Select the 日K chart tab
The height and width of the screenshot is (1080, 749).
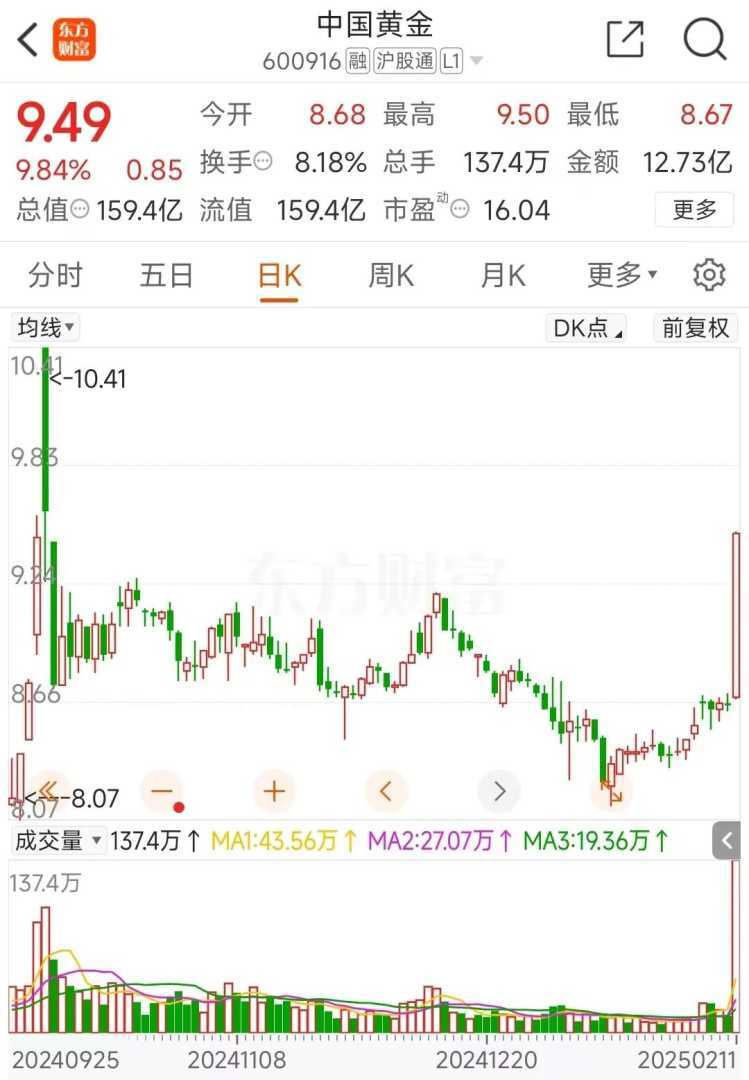tap(279, 275)
